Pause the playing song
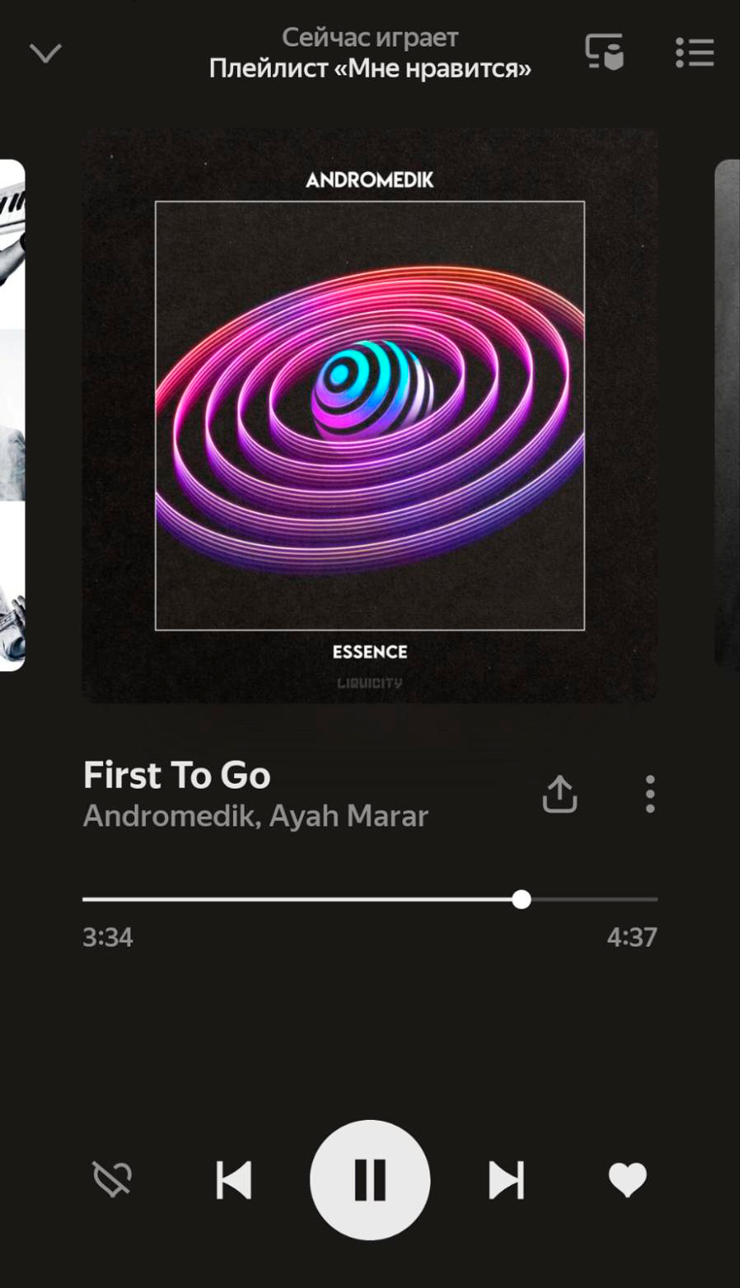Screen dimensions: 740x1288 [x=370, y=1181]
